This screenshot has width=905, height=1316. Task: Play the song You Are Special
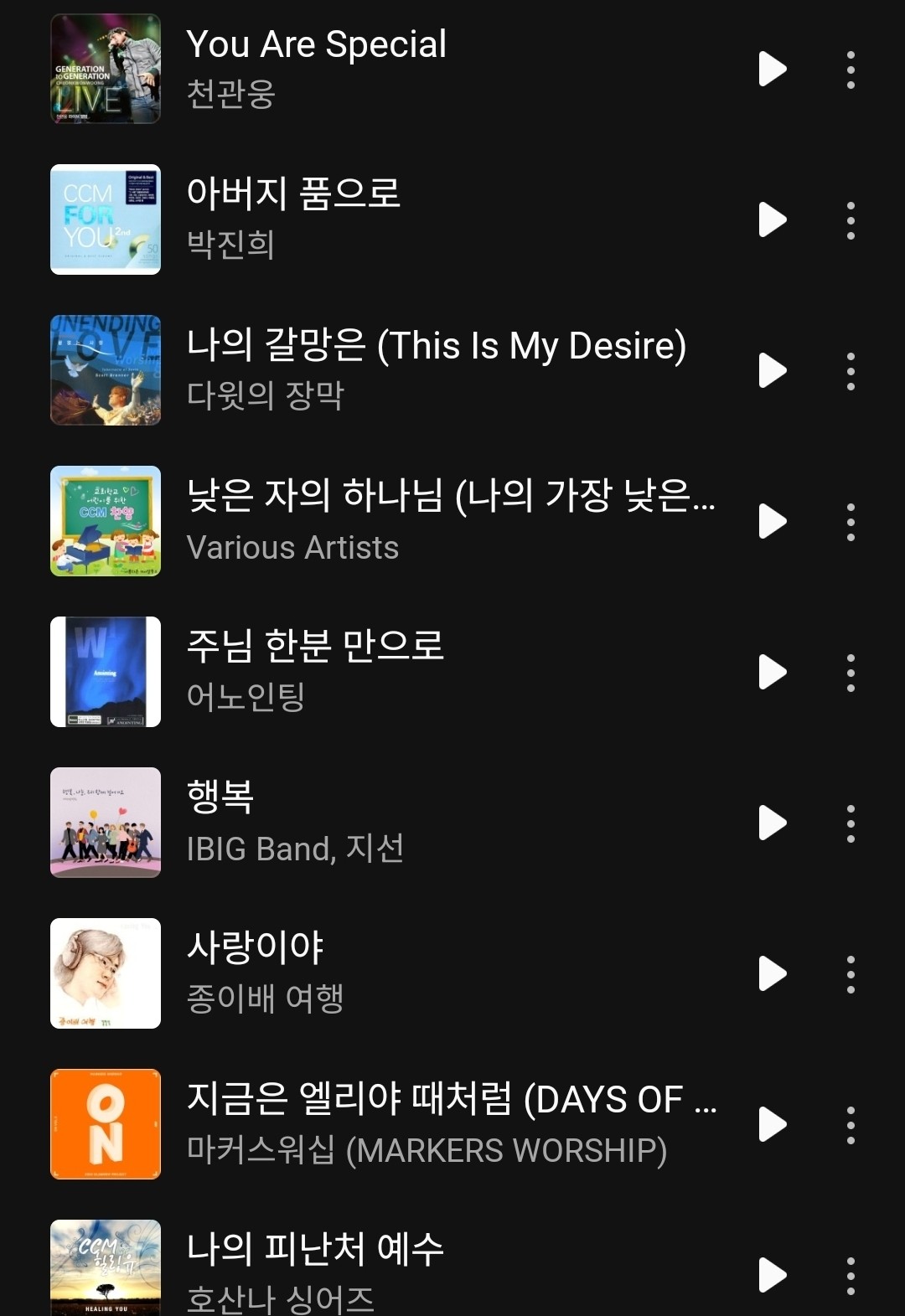(x=772, y=69)
